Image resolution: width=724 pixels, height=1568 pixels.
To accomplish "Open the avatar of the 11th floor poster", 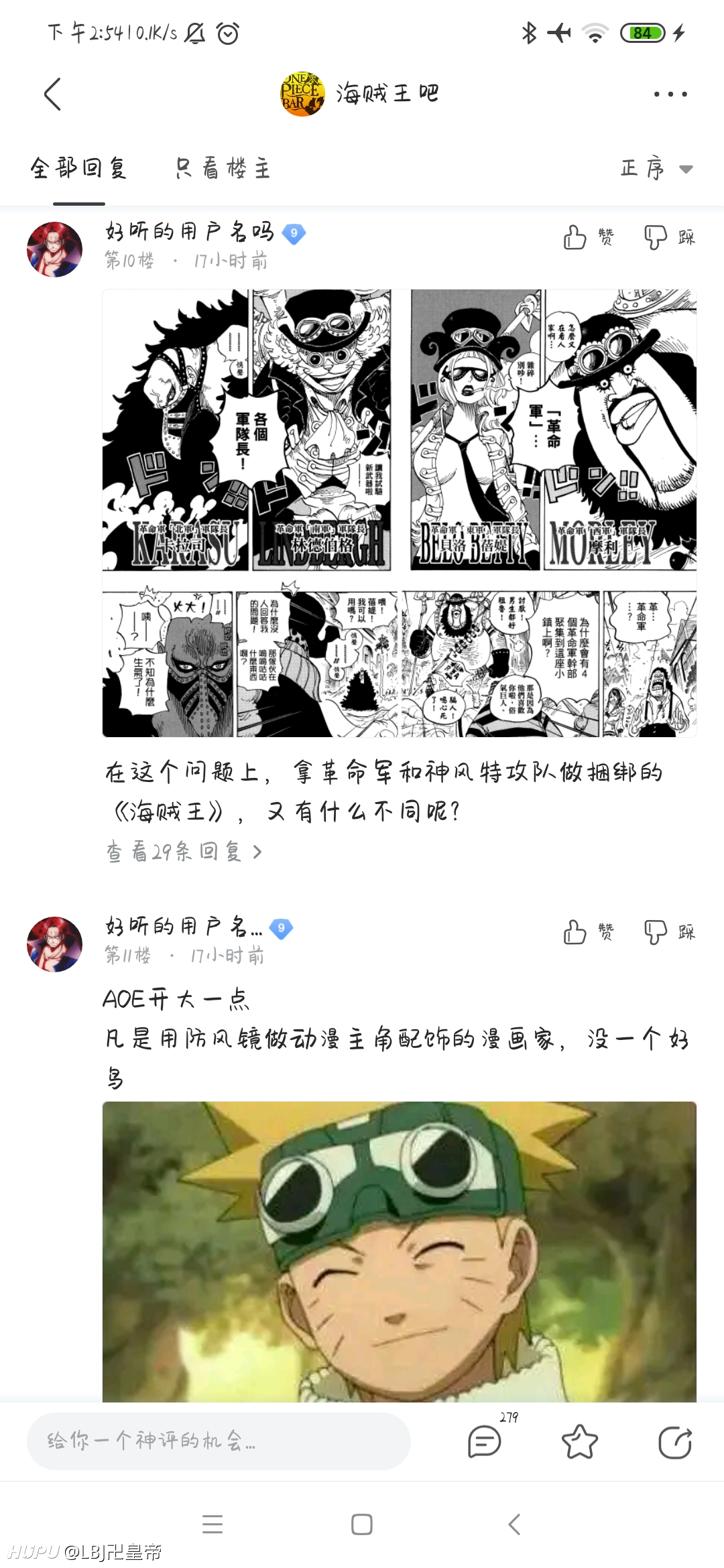I will coord(54,944).
